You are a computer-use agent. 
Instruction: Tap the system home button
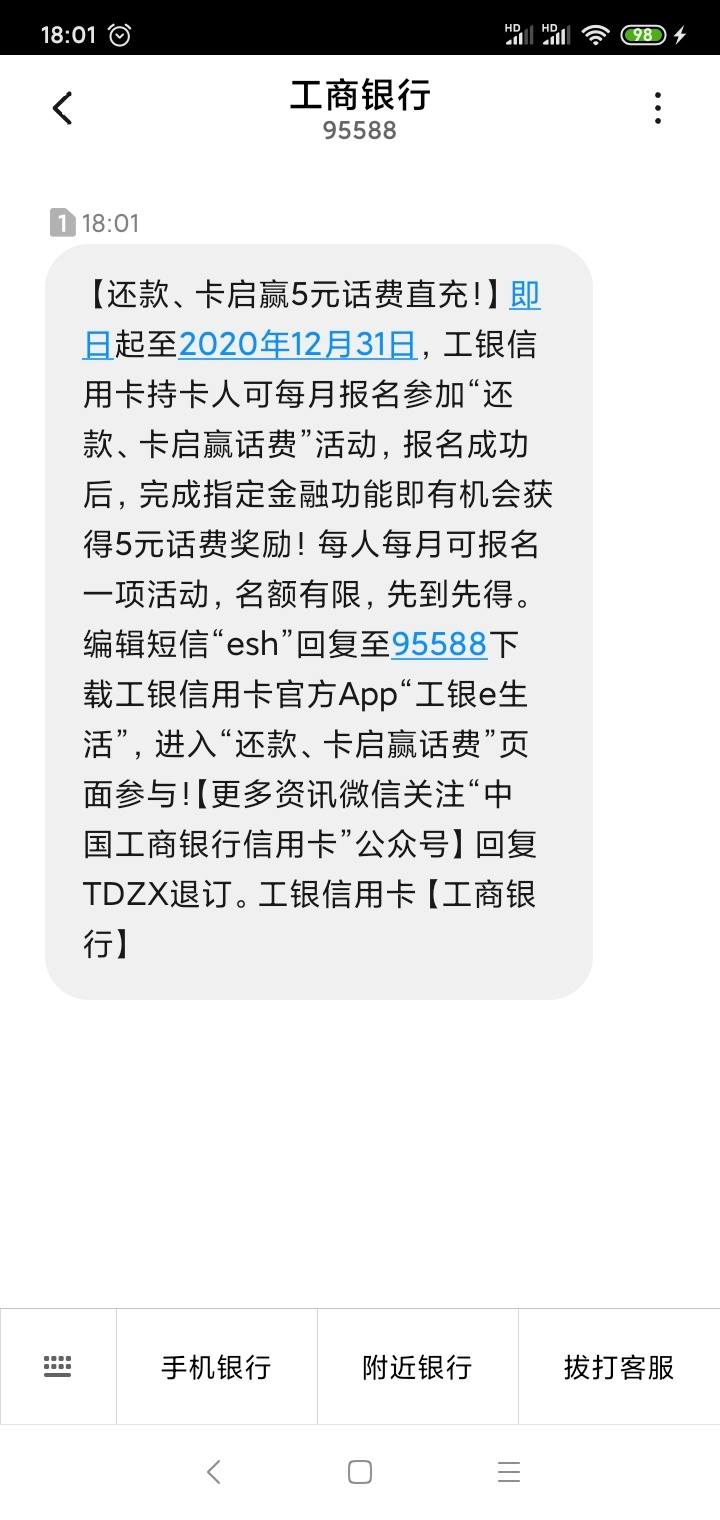coord(360,1472)
